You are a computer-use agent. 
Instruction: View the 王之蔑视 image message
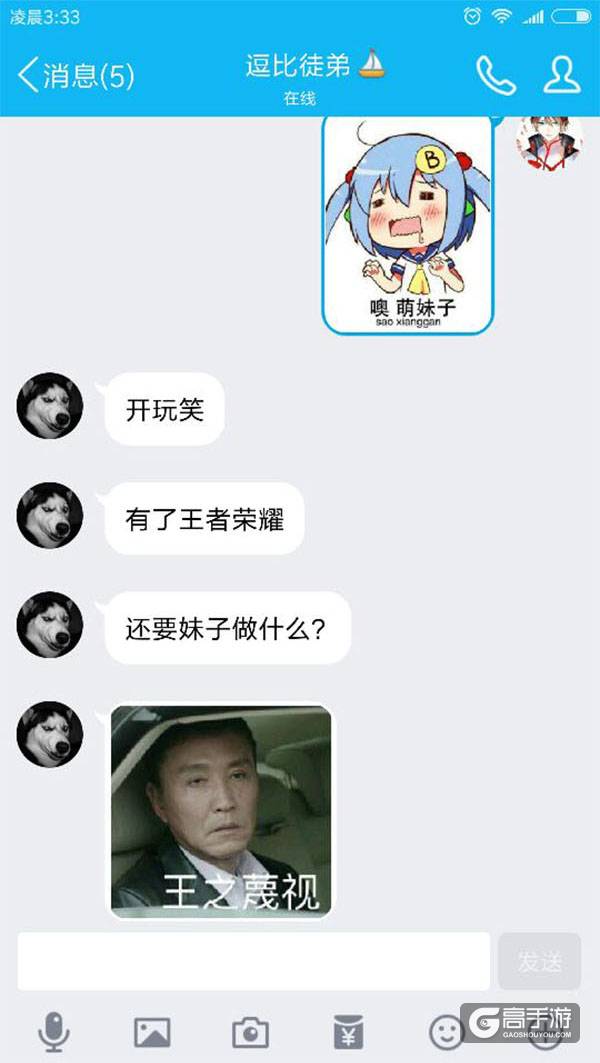(x=220, y=811)
